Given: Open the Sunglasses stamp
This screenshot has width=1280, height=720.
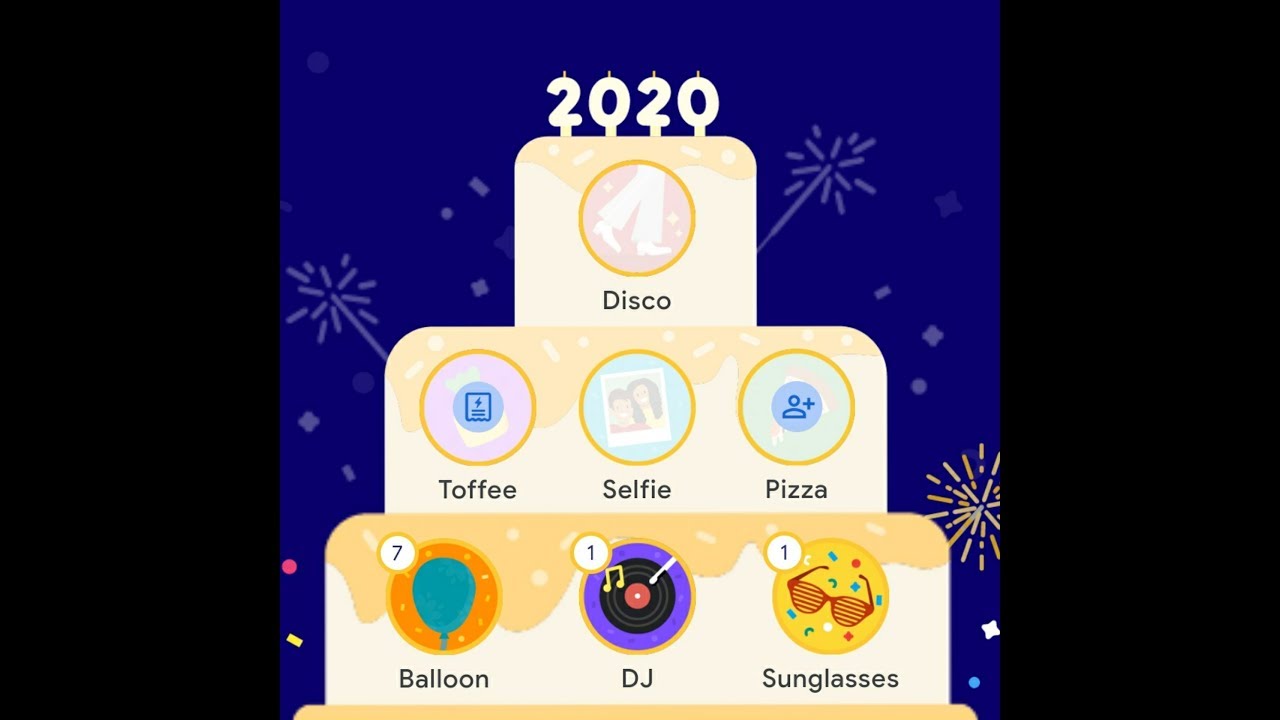Looking at the screenshot, I should 830,597.
